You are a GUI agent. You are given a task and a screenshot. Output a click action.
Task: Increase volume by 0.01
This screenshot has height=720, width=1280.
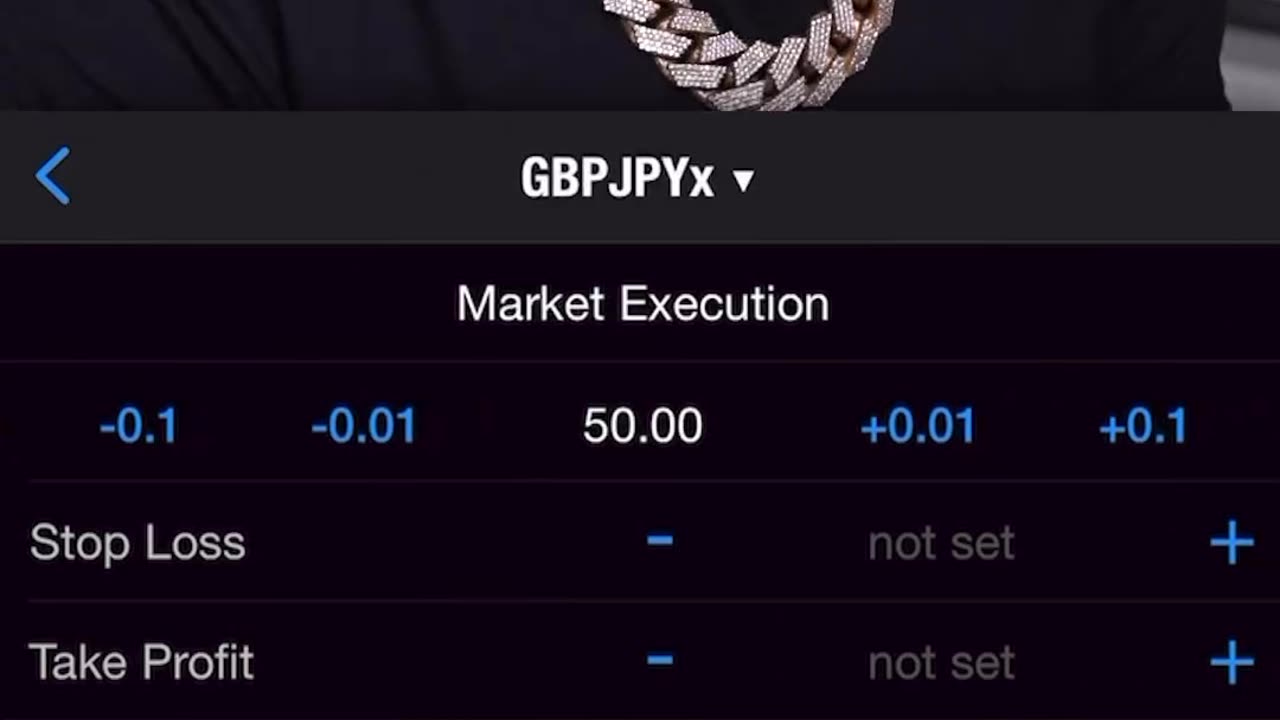tap(917, 427)
